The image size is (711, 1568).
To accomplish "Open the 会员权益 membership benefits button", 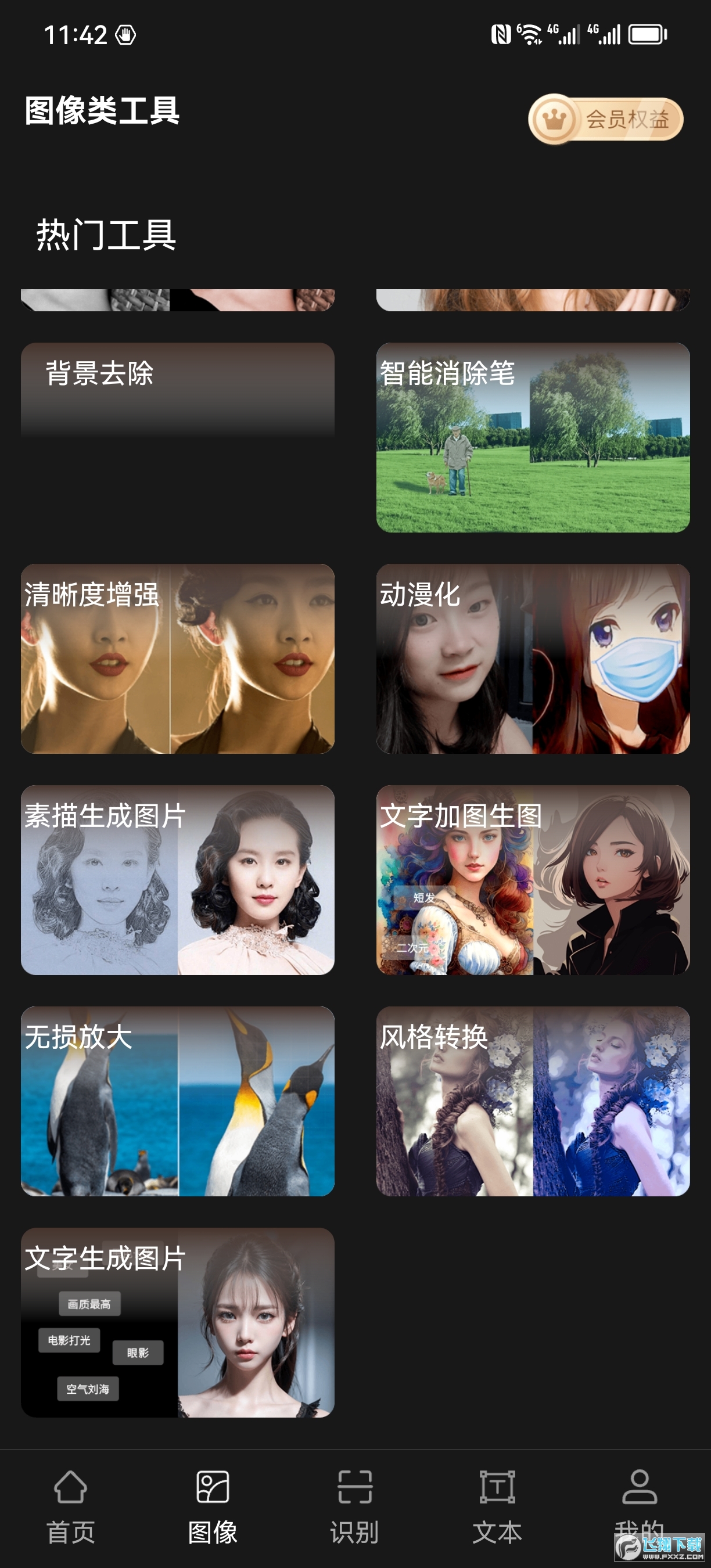I will [x=606, y=119].
